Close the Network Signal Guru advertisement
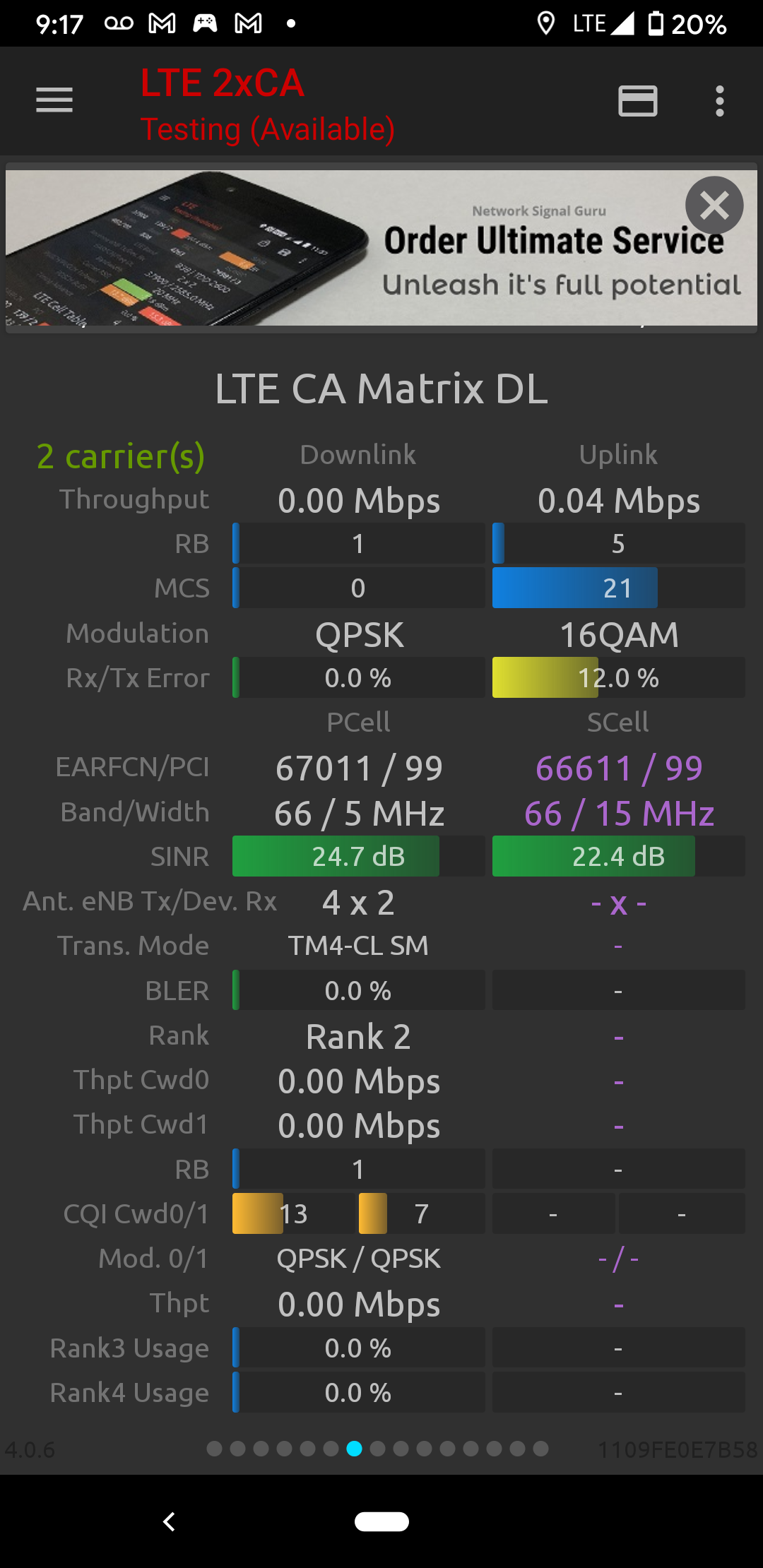This screenshot has height=1568, width=763. 714,206
